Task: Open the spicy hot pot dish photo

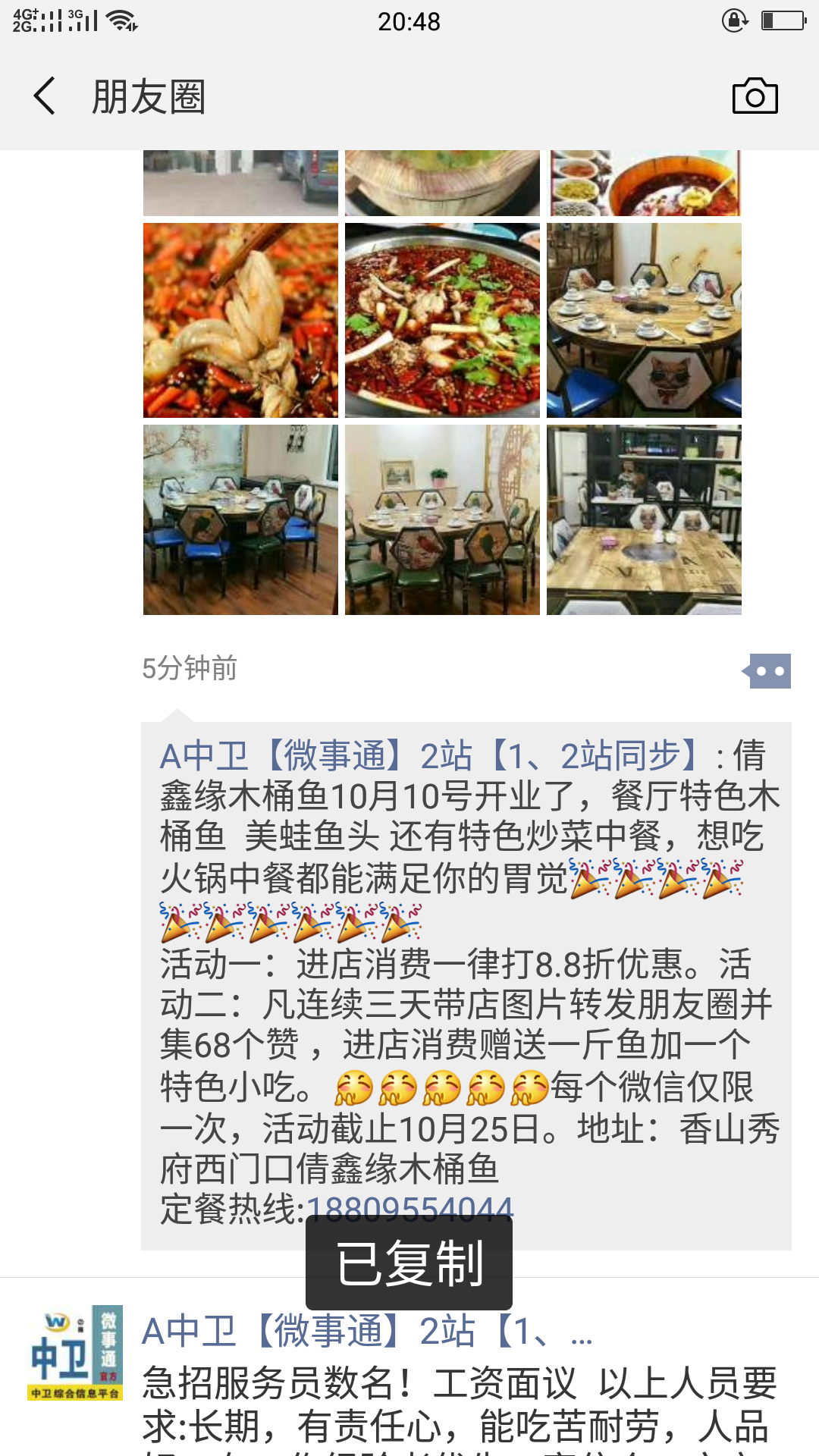Action: 442,320
